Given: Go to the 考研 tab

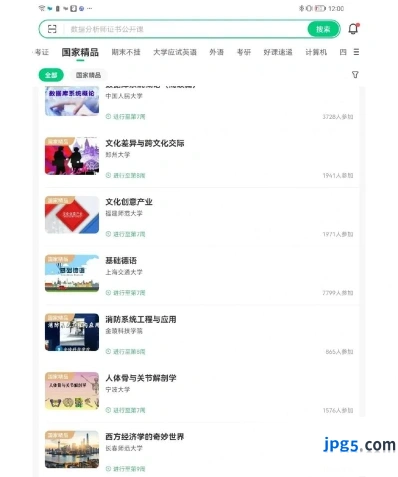Looking at the screenshot, I should [x=243, y=52].
